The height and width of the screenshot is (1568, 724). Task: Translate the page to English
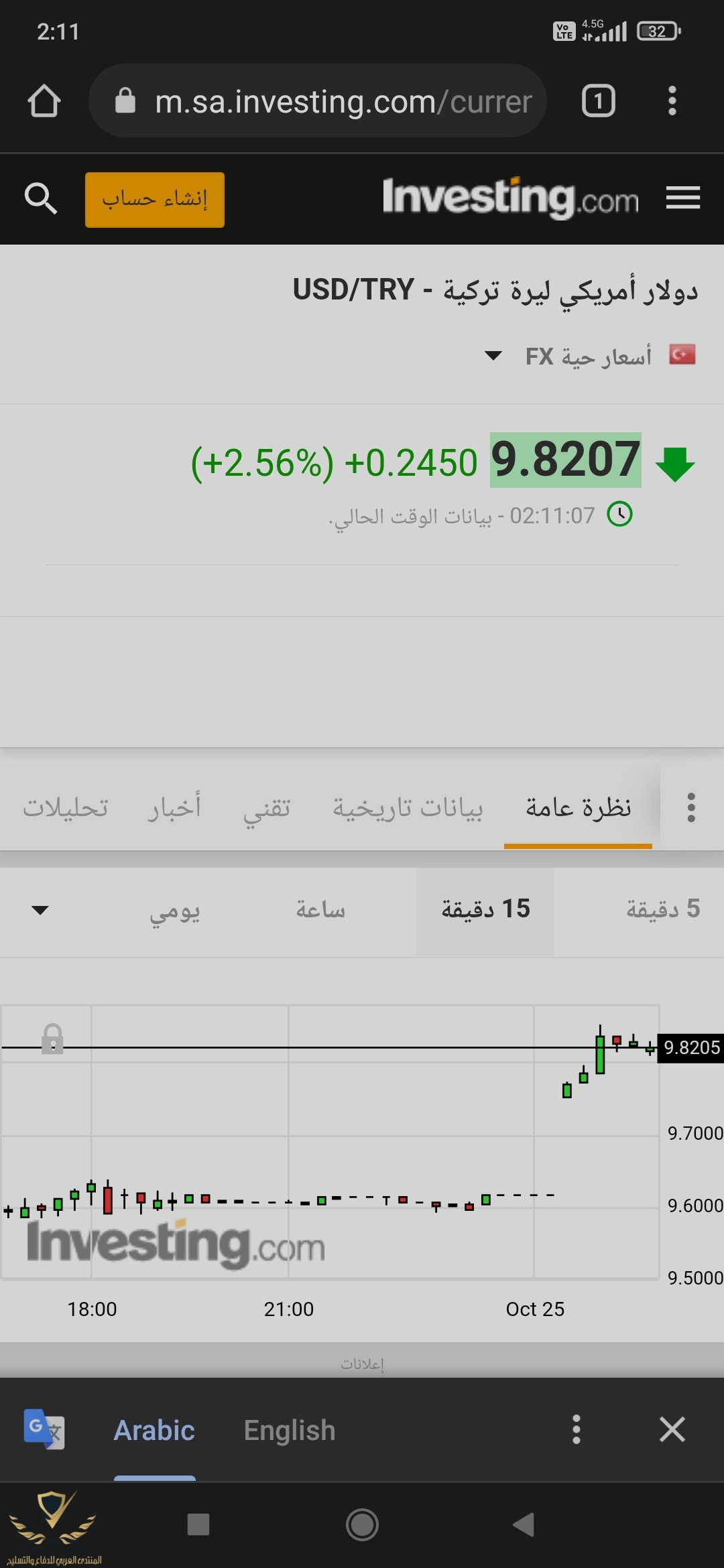pyautogui.click(x=289, y=1430)
